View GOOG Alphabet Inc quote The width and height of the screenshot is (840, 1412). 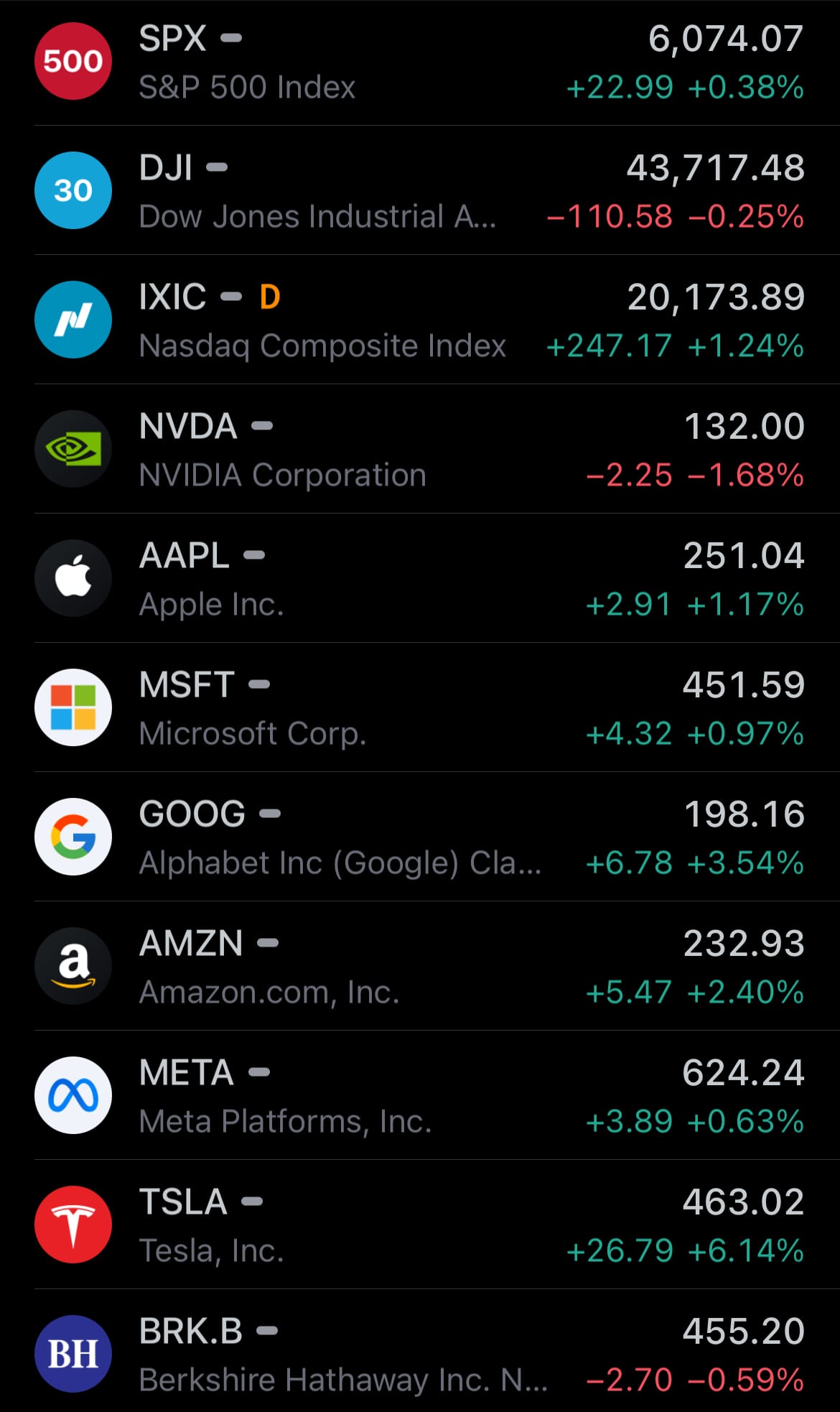tap(420, 837)
